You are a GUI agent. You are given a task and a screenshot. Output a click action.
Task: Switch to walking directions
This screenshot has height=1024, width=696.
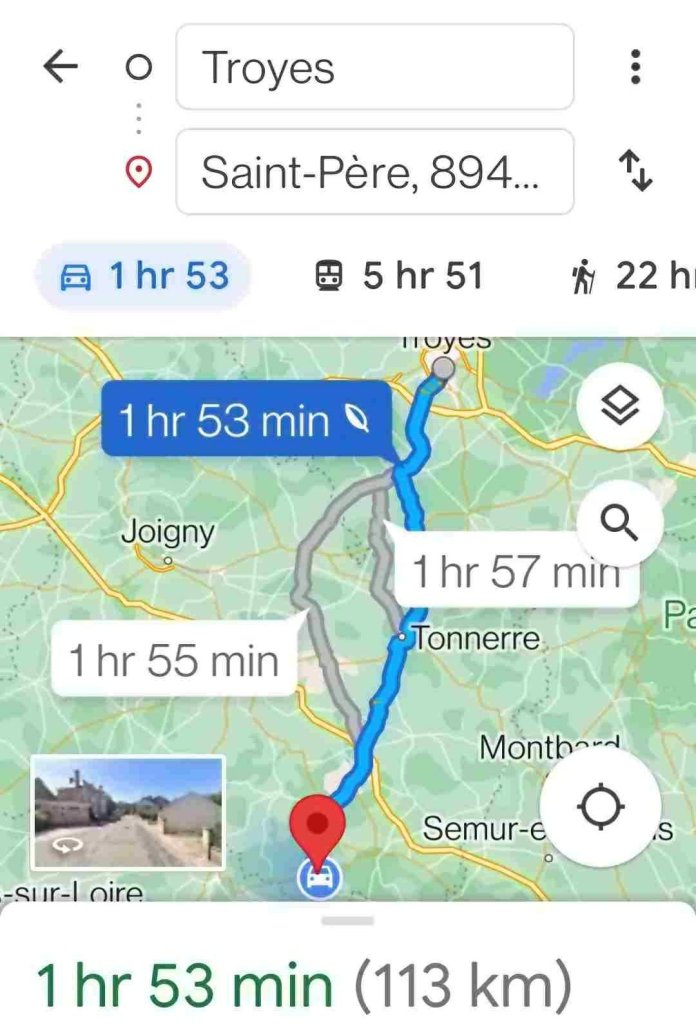pos(630,276)
